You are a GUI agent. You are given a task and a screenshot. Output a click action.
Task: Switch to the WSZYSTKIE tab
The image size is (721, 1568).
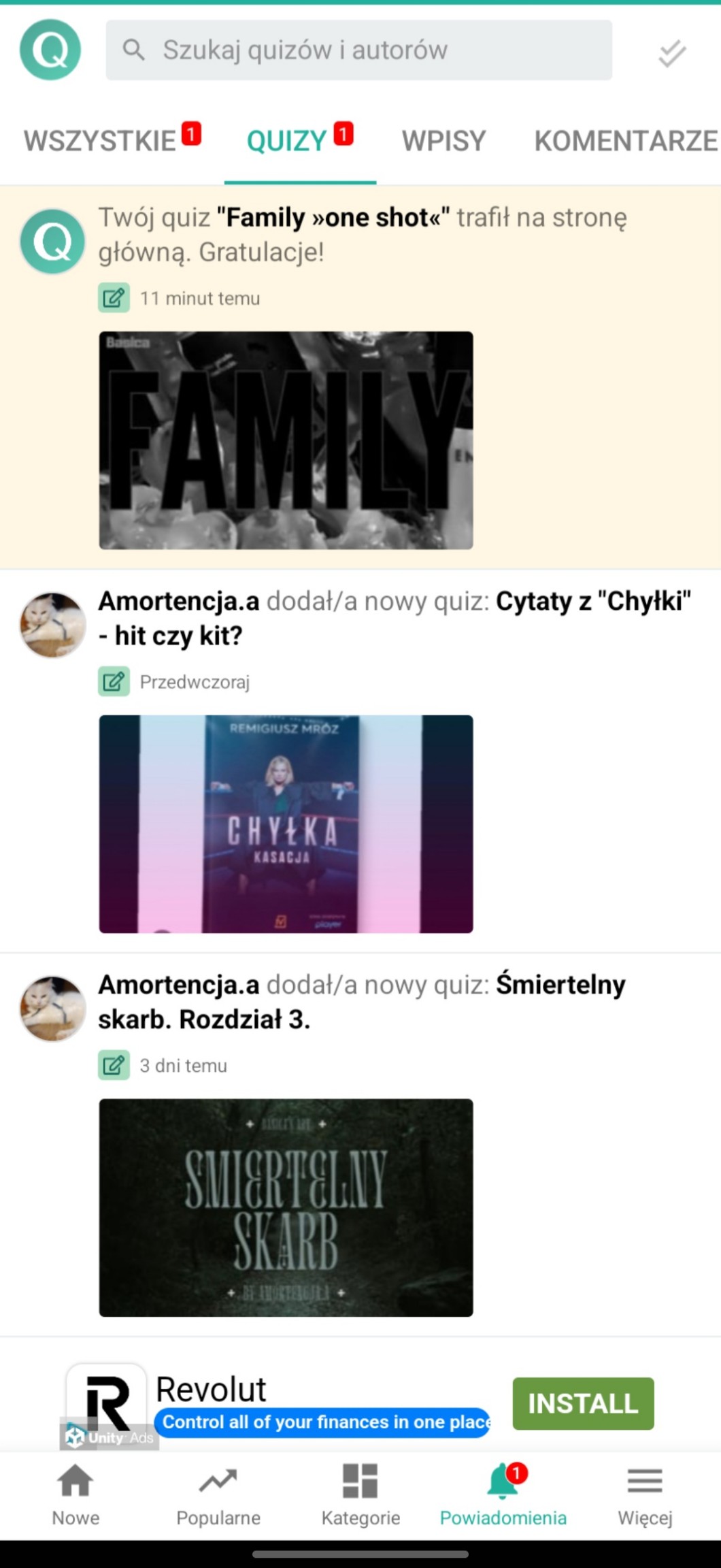pos(101,141)
